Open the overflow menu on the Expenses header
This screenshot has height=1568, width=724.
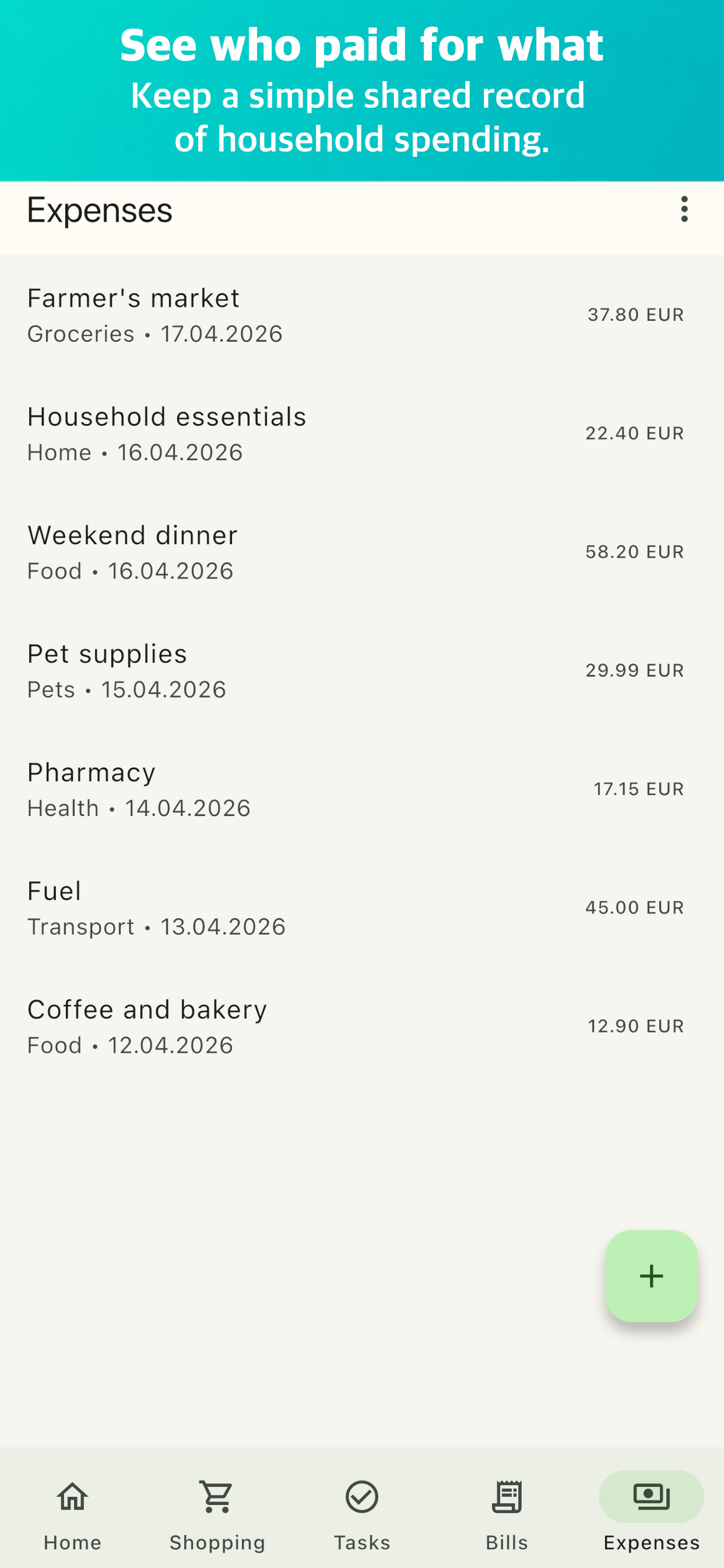click(684, 210)
